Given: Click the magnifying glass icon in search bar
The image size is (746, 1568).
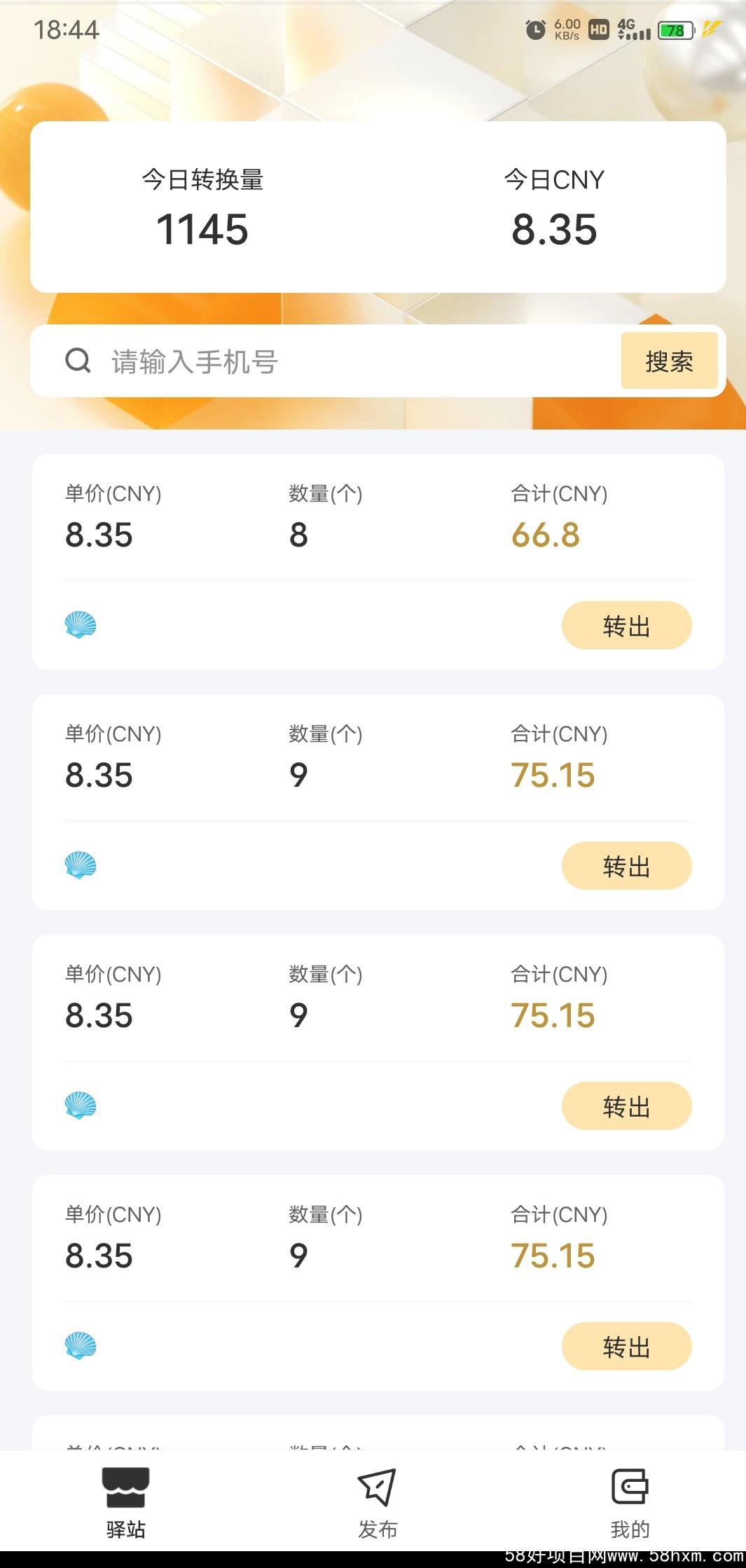Looking at the screenshot, I should coord(78,361).
